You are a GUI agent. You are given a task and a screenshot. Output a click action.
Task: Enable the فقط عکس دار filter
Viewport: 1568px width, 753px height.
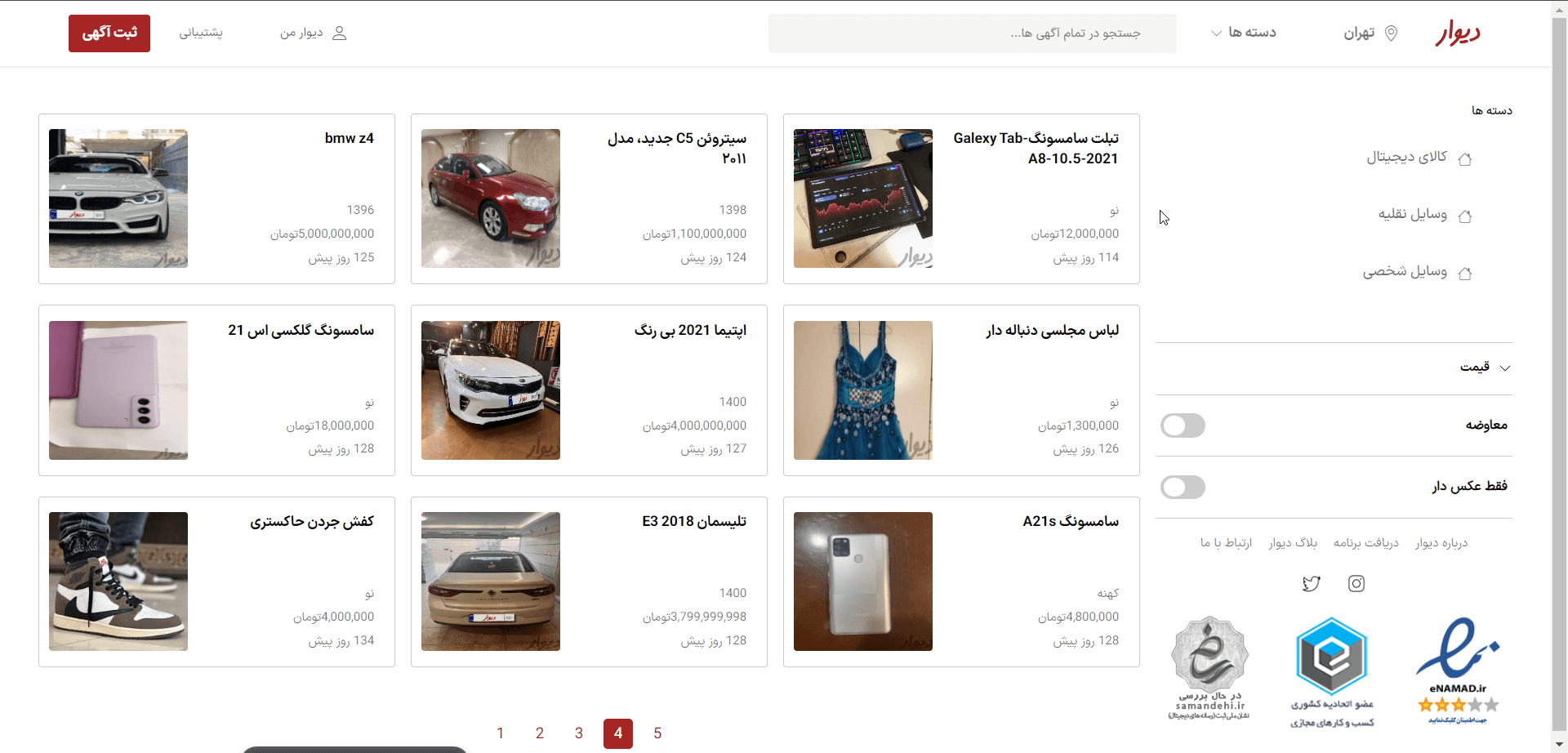(1183, 488)
